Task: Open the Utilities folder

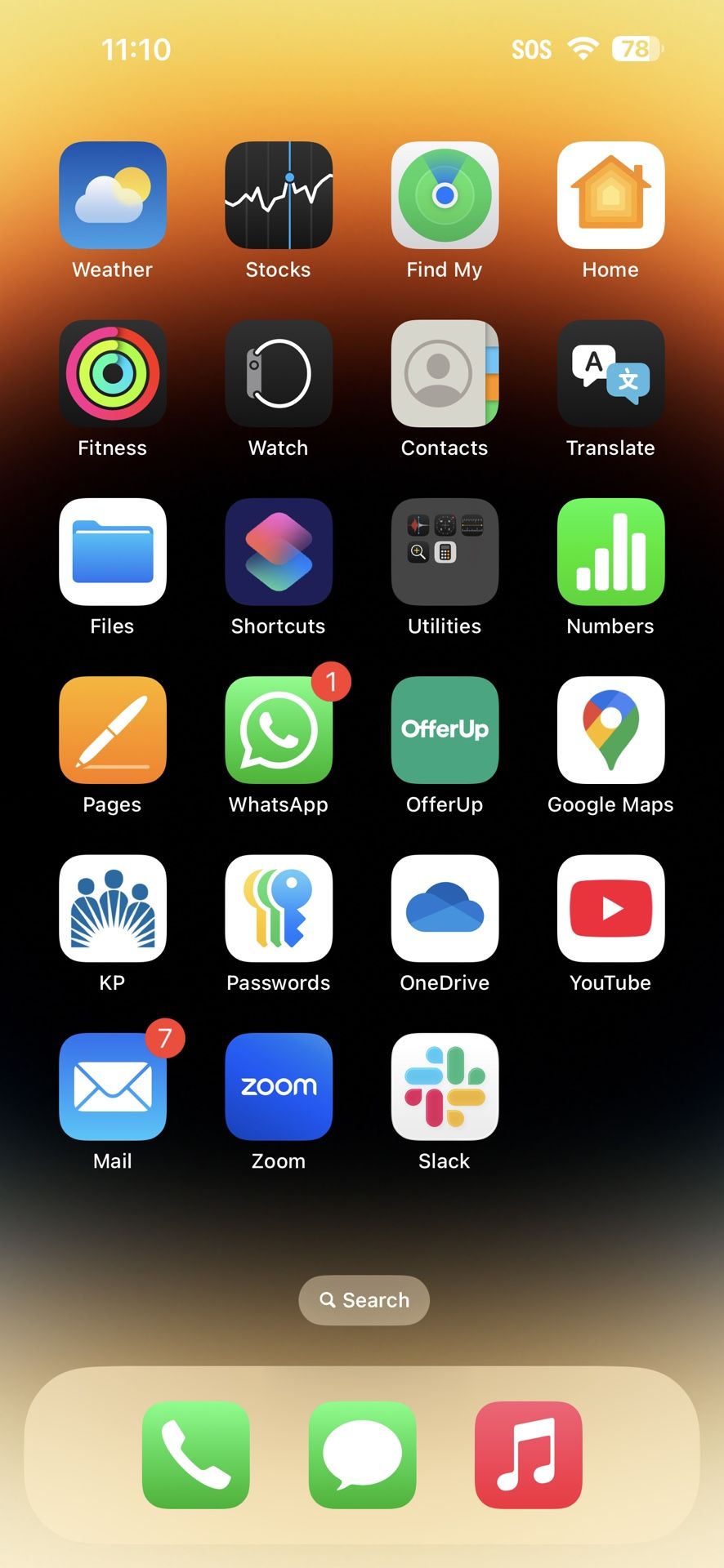Action: [445, 551]
